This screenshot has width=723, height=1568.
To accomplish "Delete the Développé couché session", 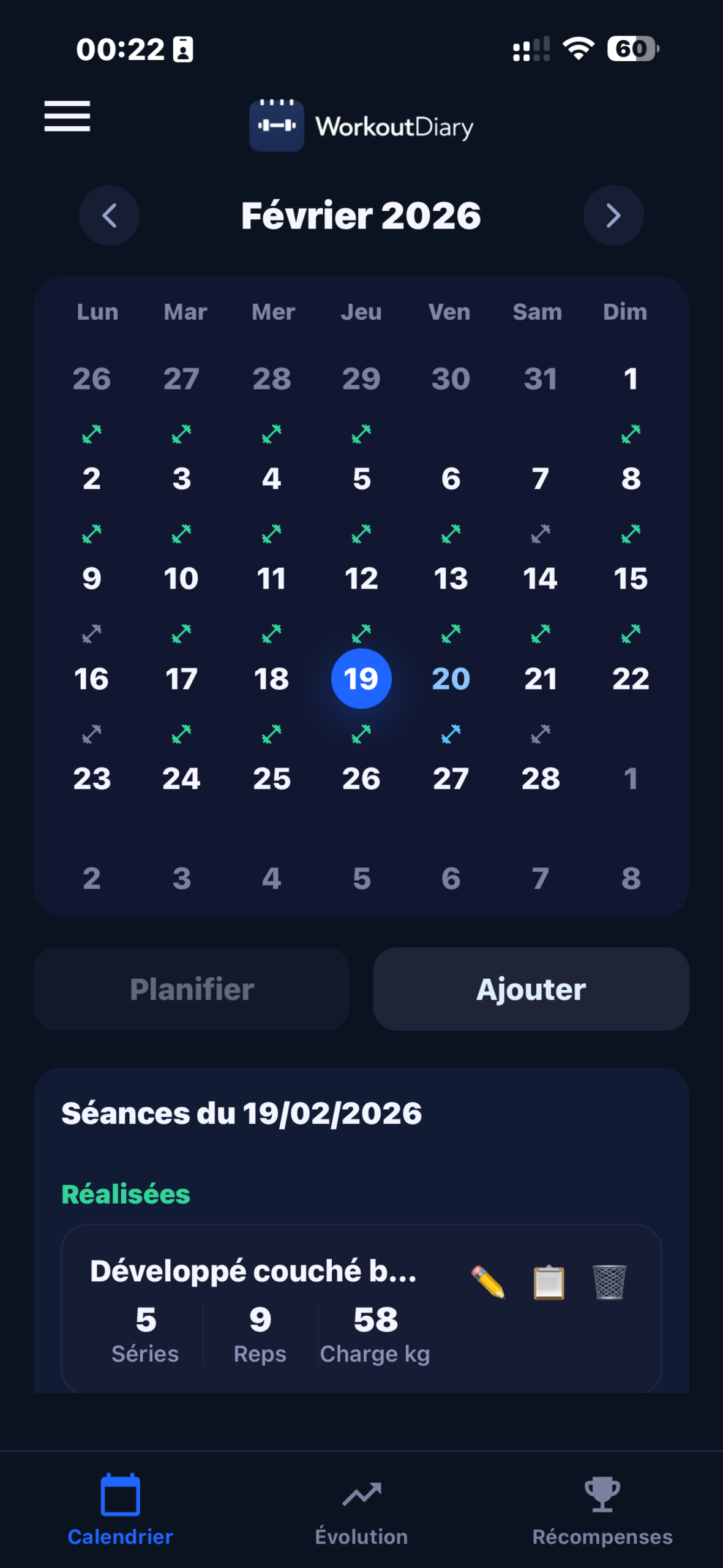I will click(x=609, y=1282).
